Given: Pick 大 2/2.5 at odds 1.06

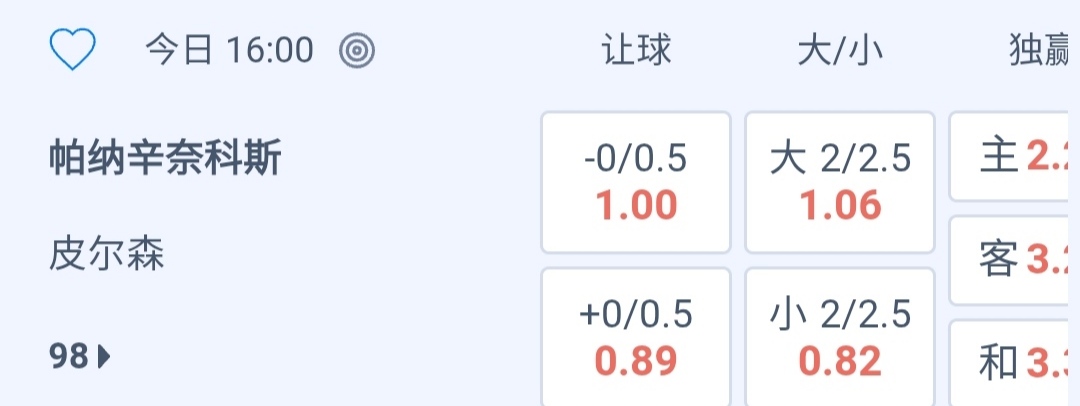Looking at the screenshot, I should 840,182.
